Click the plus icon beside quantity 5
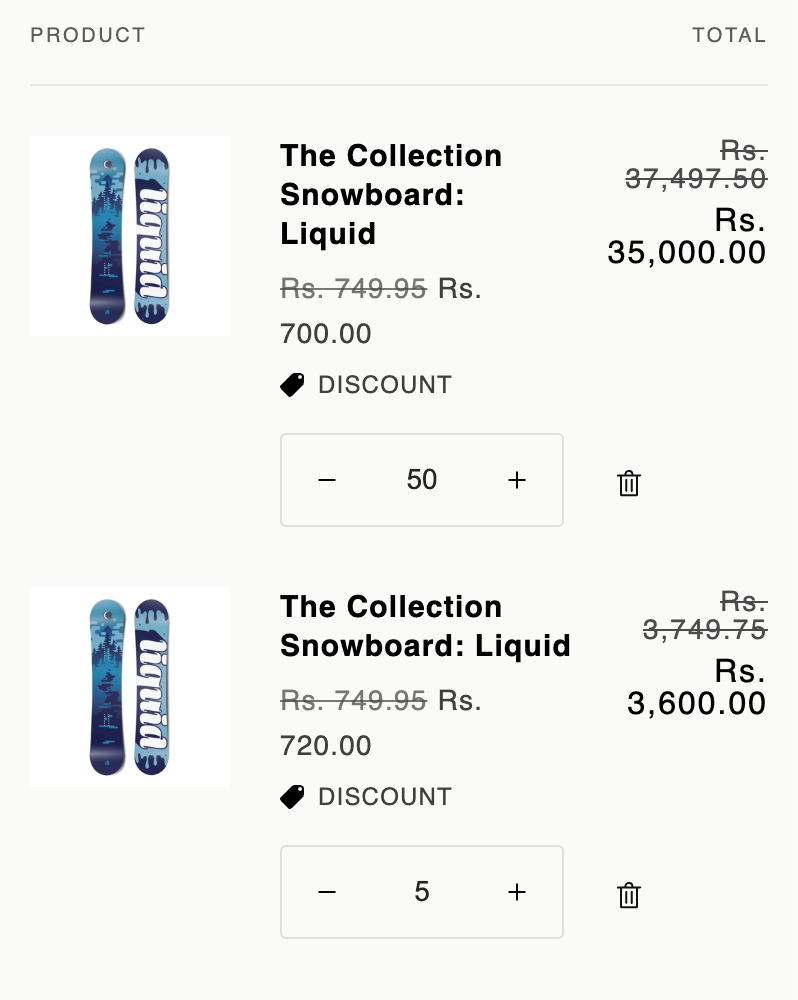The image size is (798, 1000). tap(517, 892)
